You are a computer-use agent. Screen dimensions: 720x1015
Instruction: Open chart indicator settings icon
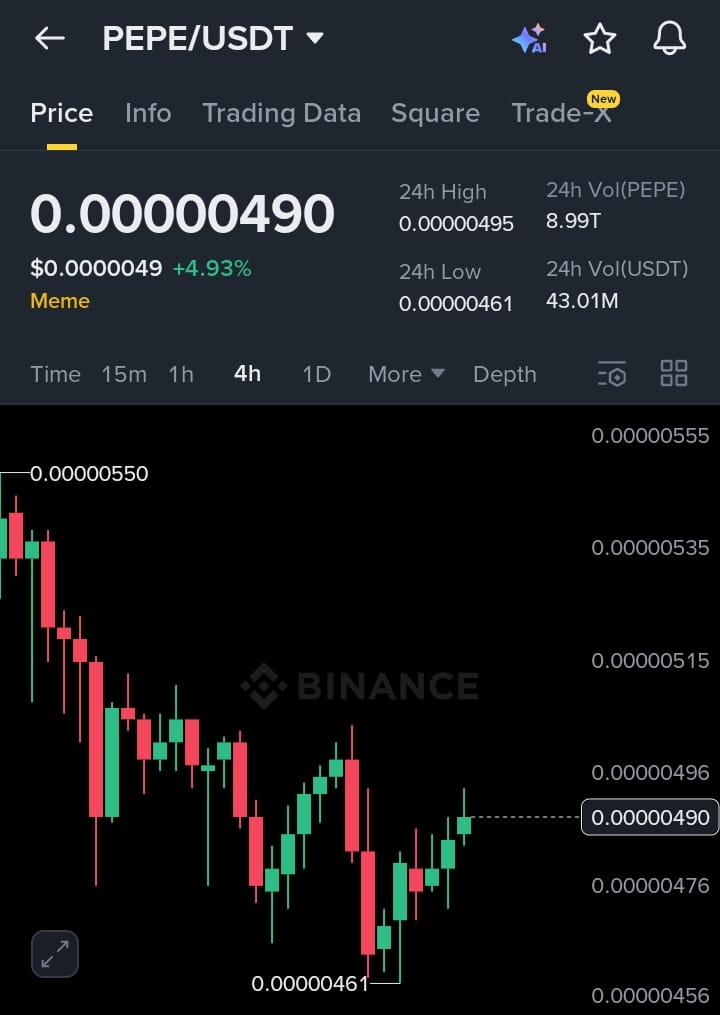pos(611,374)
